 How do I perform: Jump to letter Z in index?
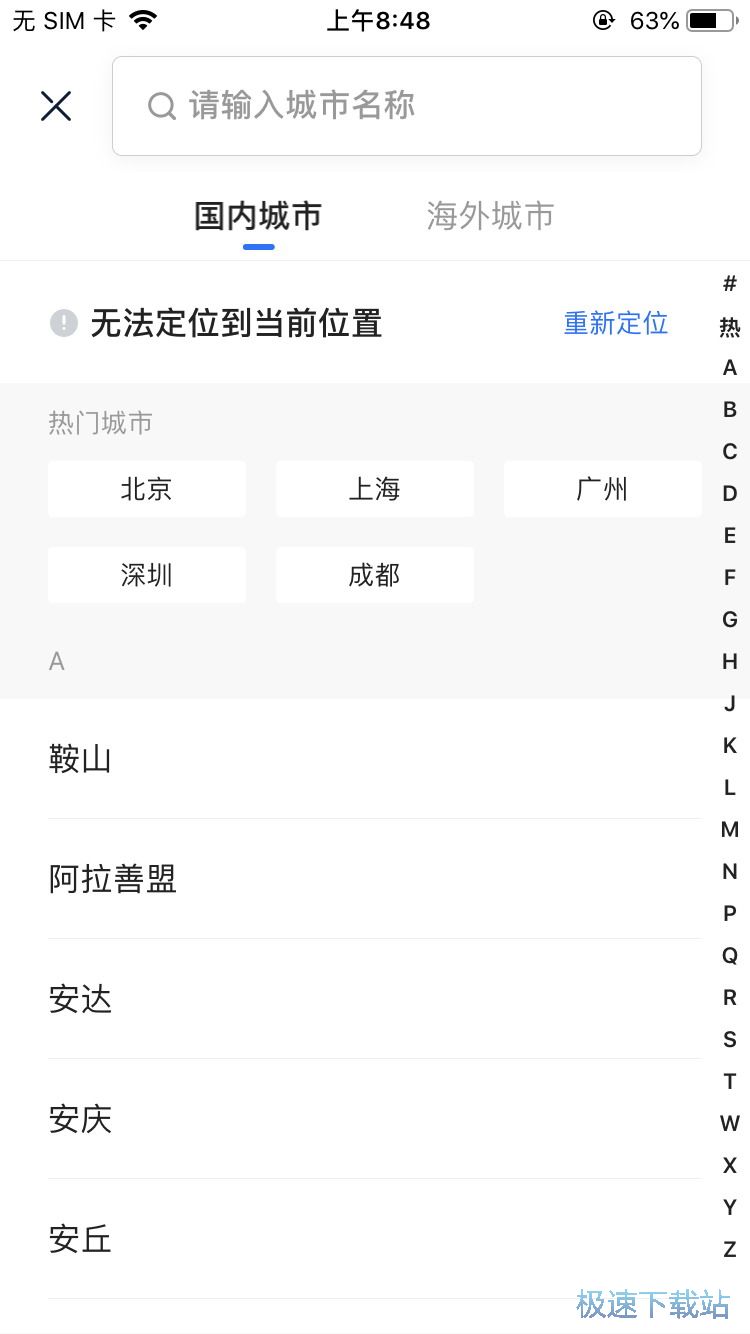point(730,1249)
